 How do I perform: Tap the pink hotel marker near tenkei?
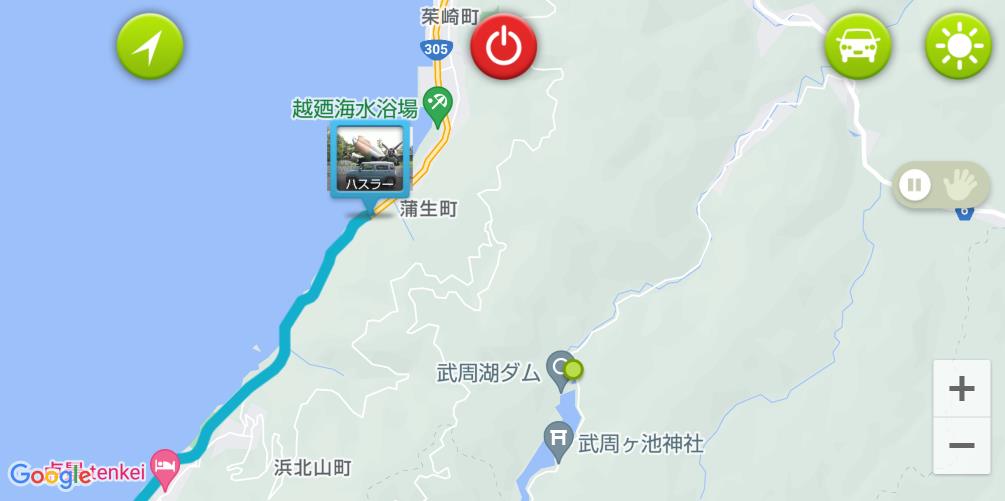[164, 465]
